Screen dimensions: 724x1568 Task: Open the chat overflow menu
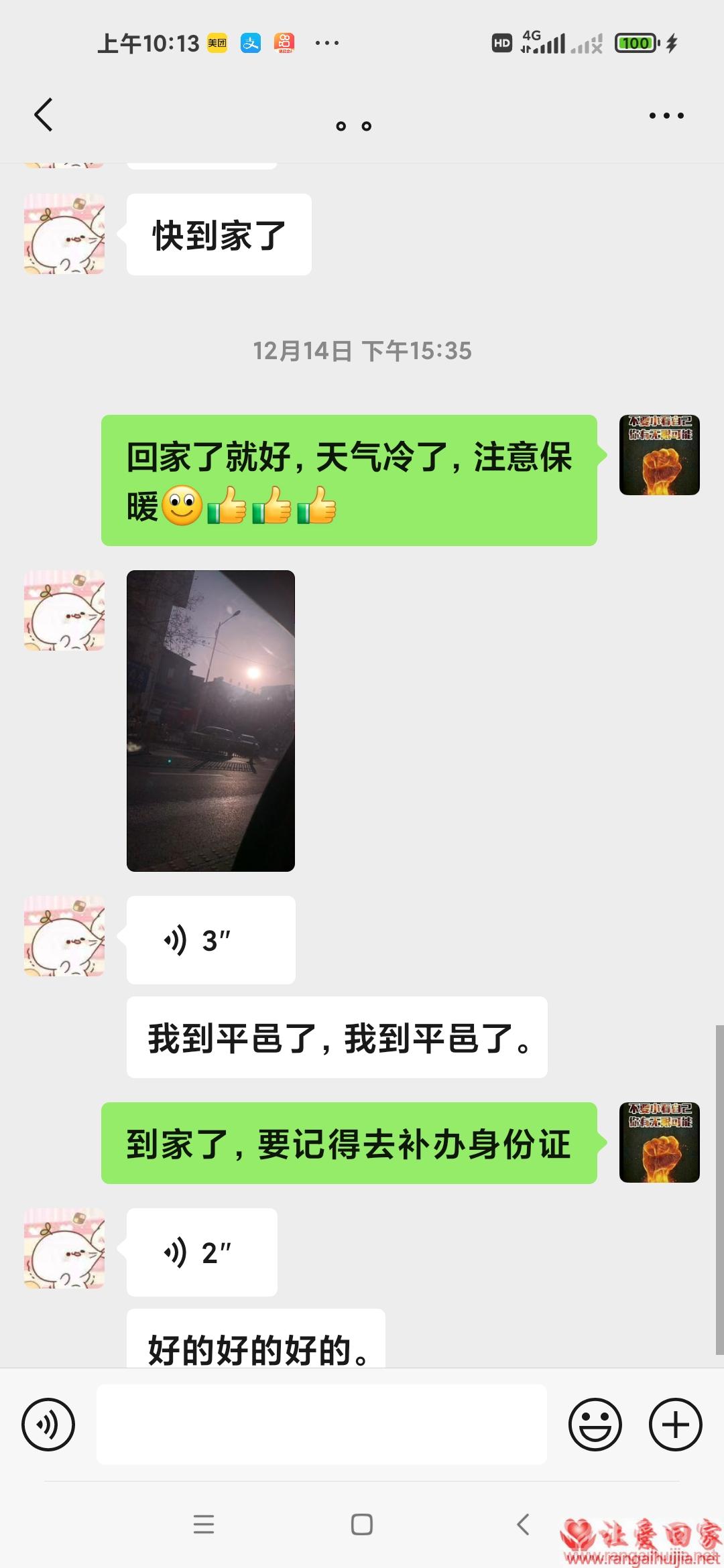coord(666,116)
